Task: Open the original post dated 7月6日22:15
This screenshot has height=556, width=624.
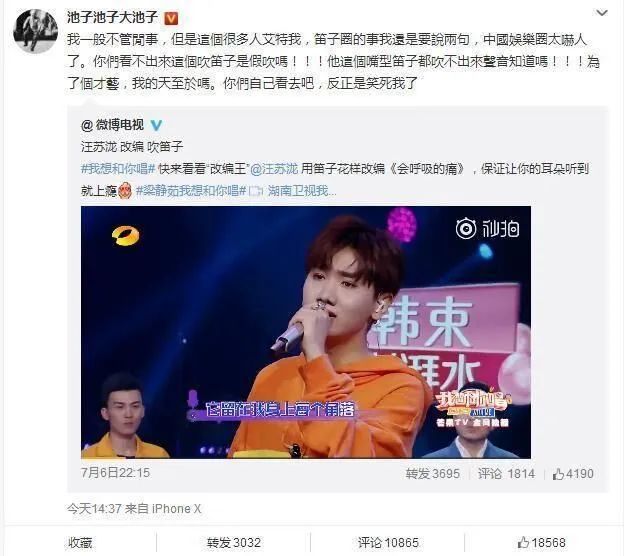Action: 114,473
